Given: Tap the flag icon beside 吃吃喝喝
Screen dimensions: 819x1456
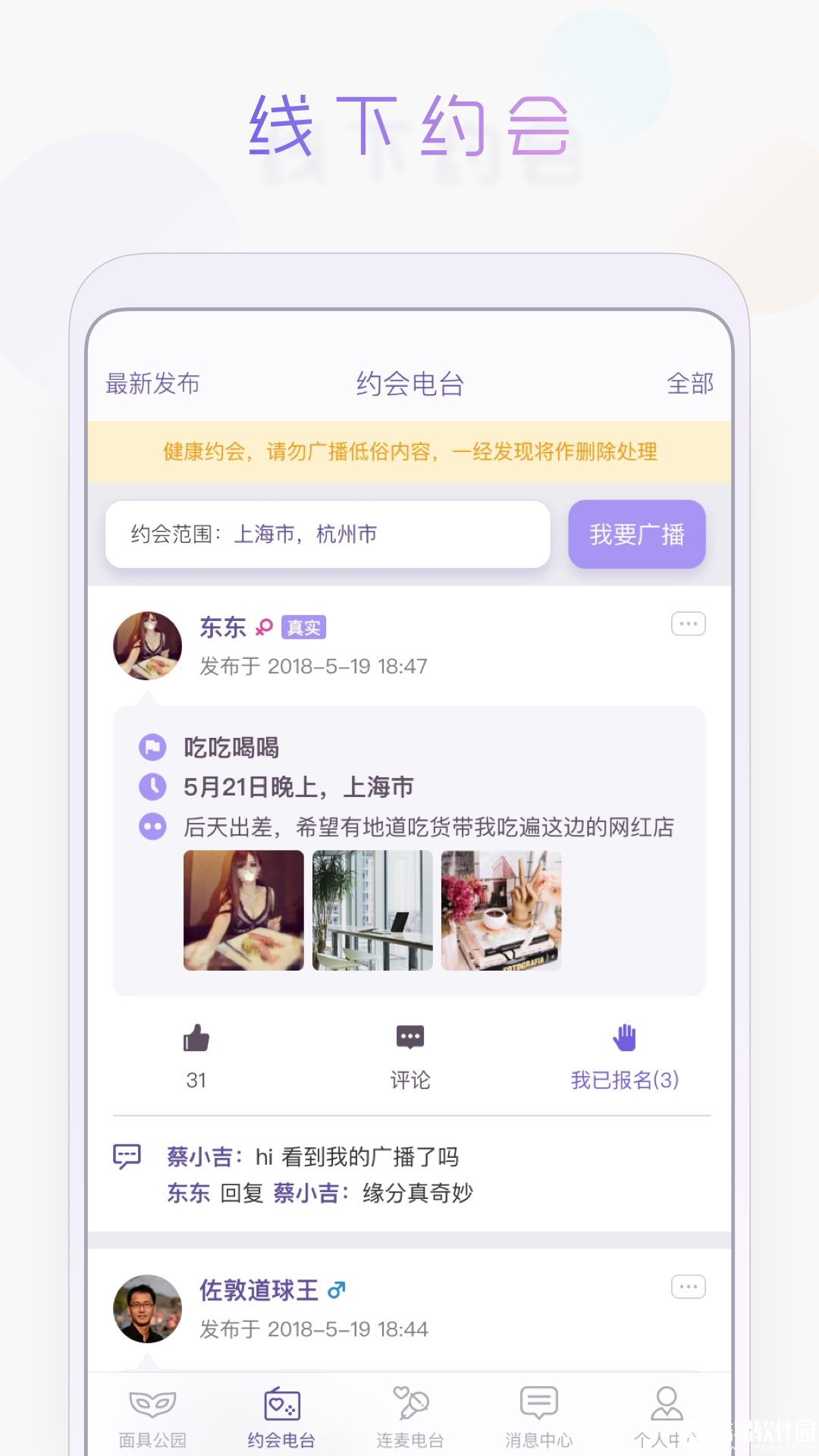Looking at the screenshot, I should coord(152,746).
